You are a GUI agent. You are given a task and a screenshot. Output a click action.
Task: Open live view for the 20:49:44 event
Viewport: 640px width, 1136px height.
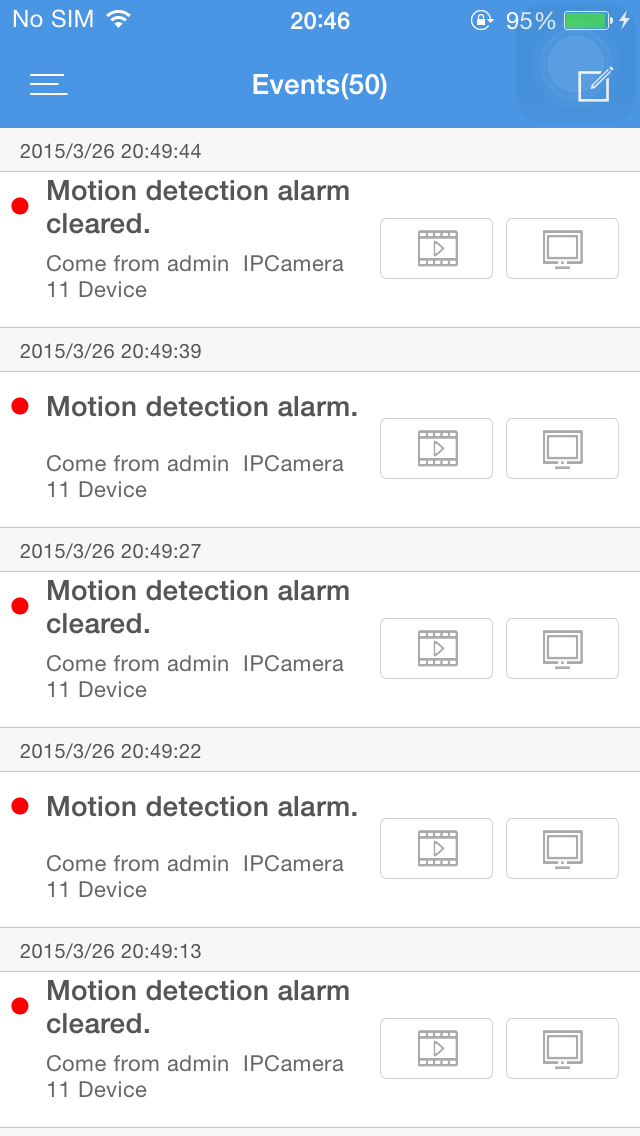click(562, 248)
